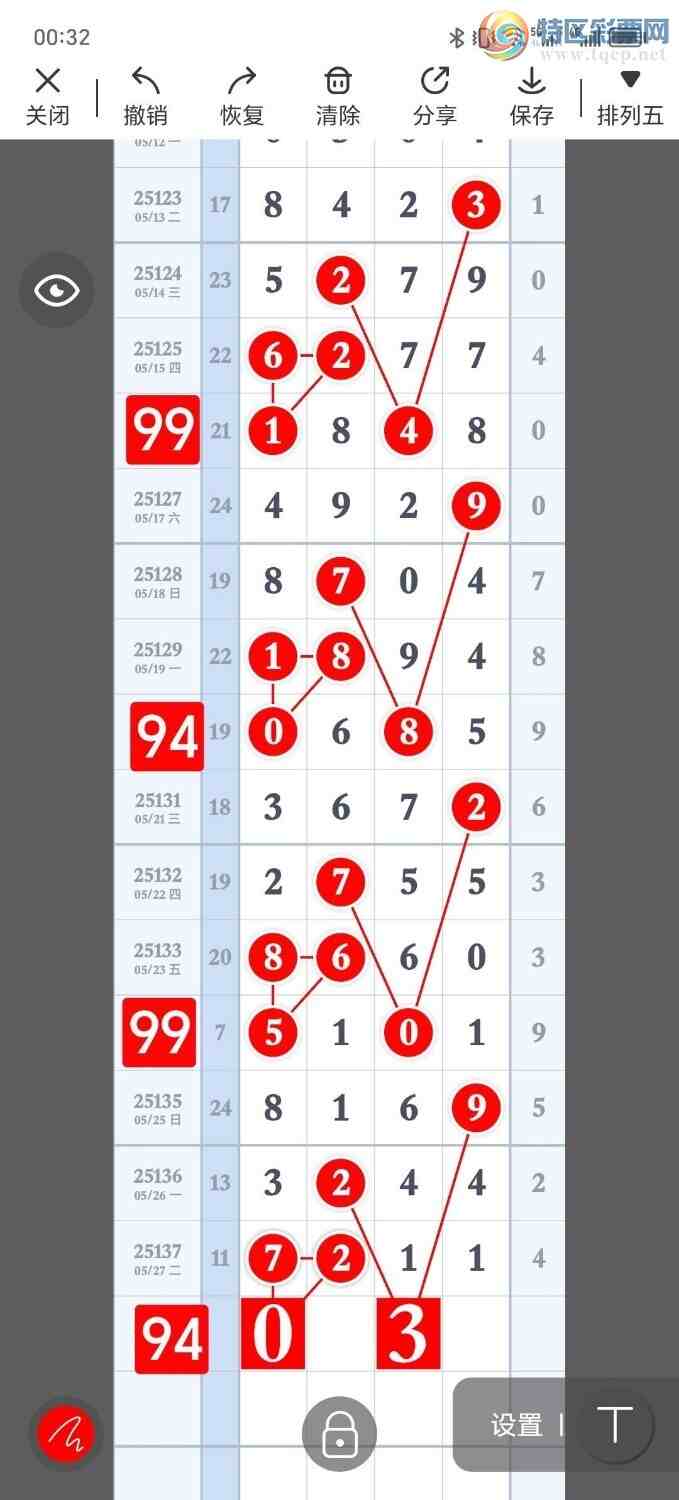
Task: Share the chart via 分享
Action: click(x=435, y=97)
